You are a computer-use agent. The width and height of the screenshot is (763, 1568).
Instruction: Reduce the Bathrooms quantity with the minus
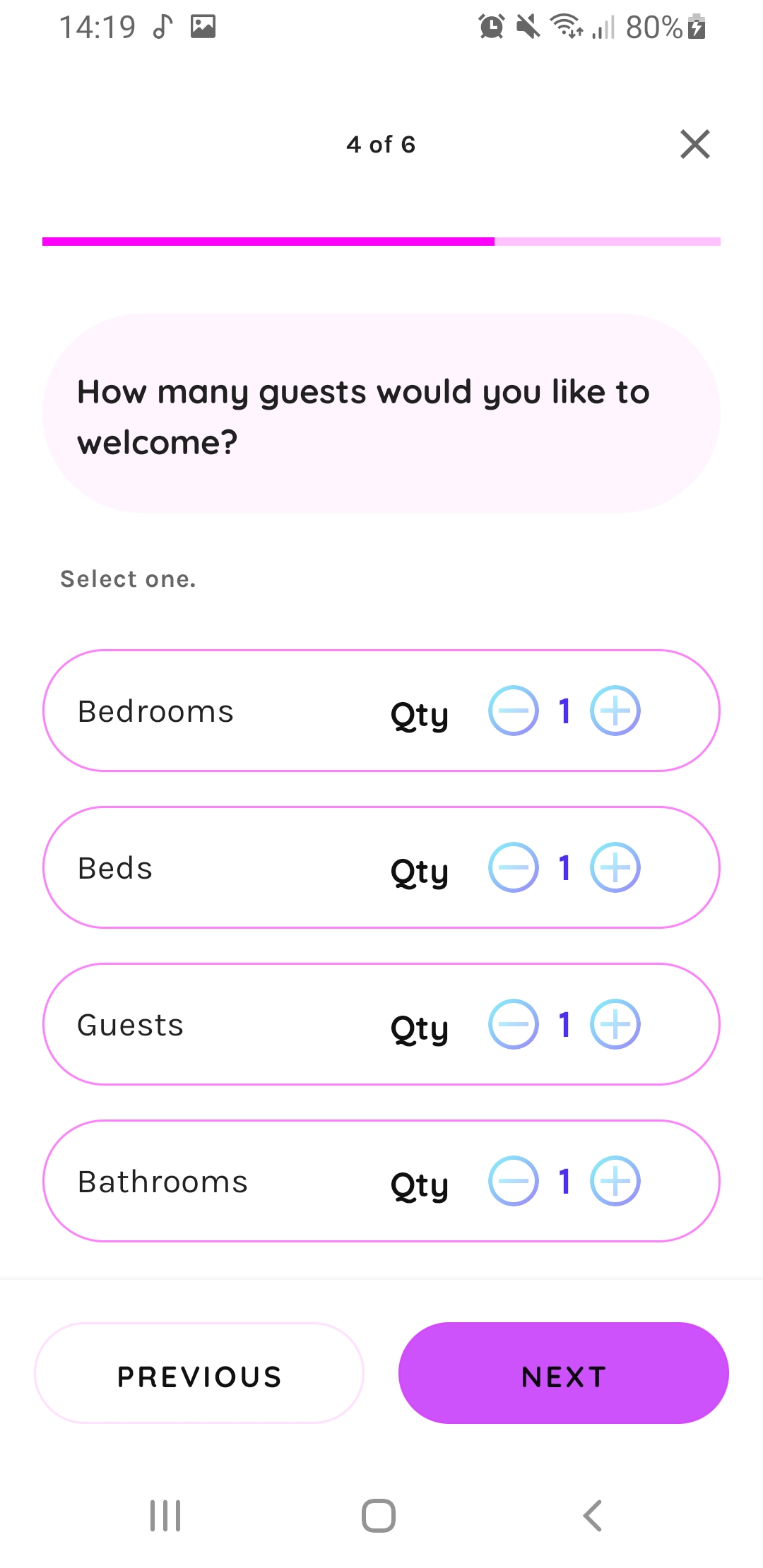(514, 1181)
